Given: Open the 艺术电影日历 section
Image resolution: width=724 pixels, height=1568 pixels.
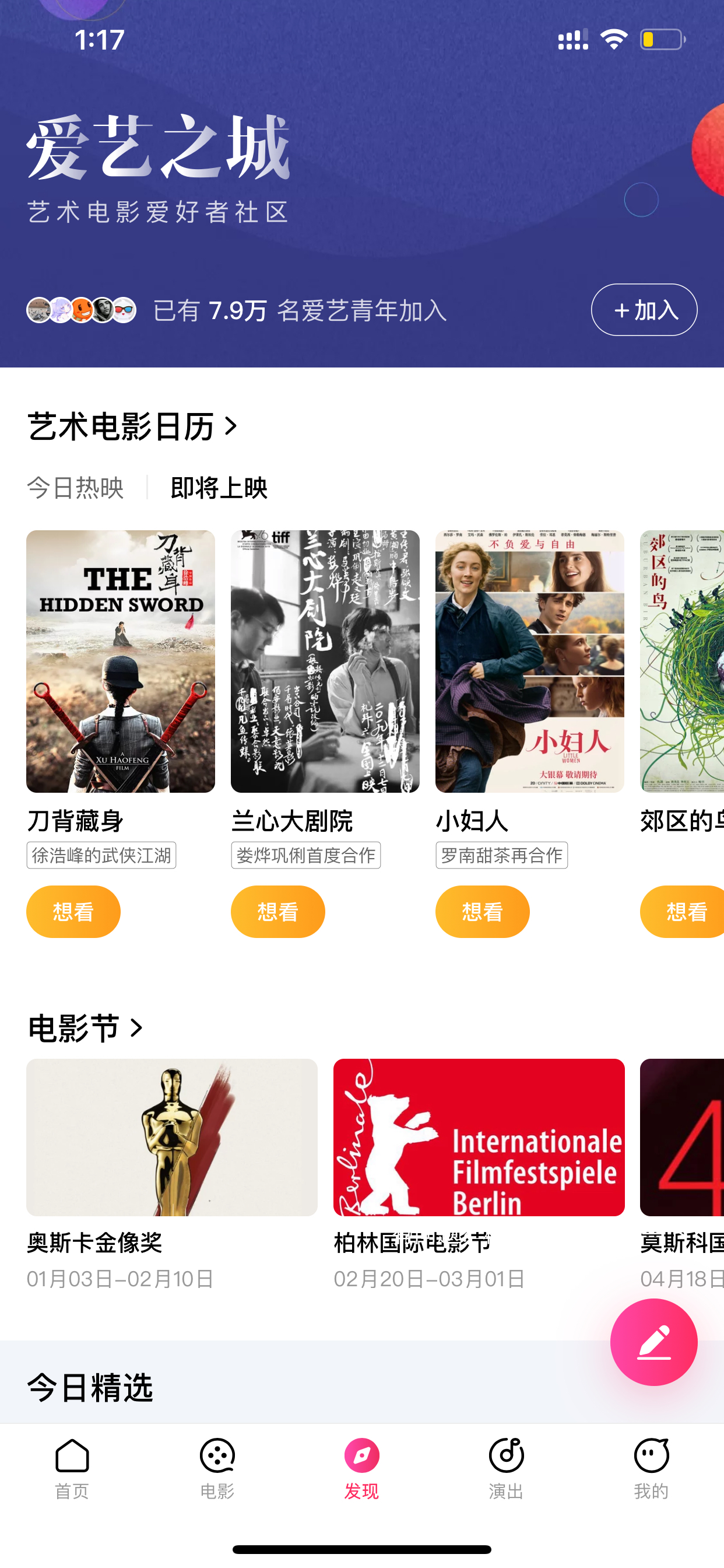Looking at the screenshot, I should pos(133,426).
